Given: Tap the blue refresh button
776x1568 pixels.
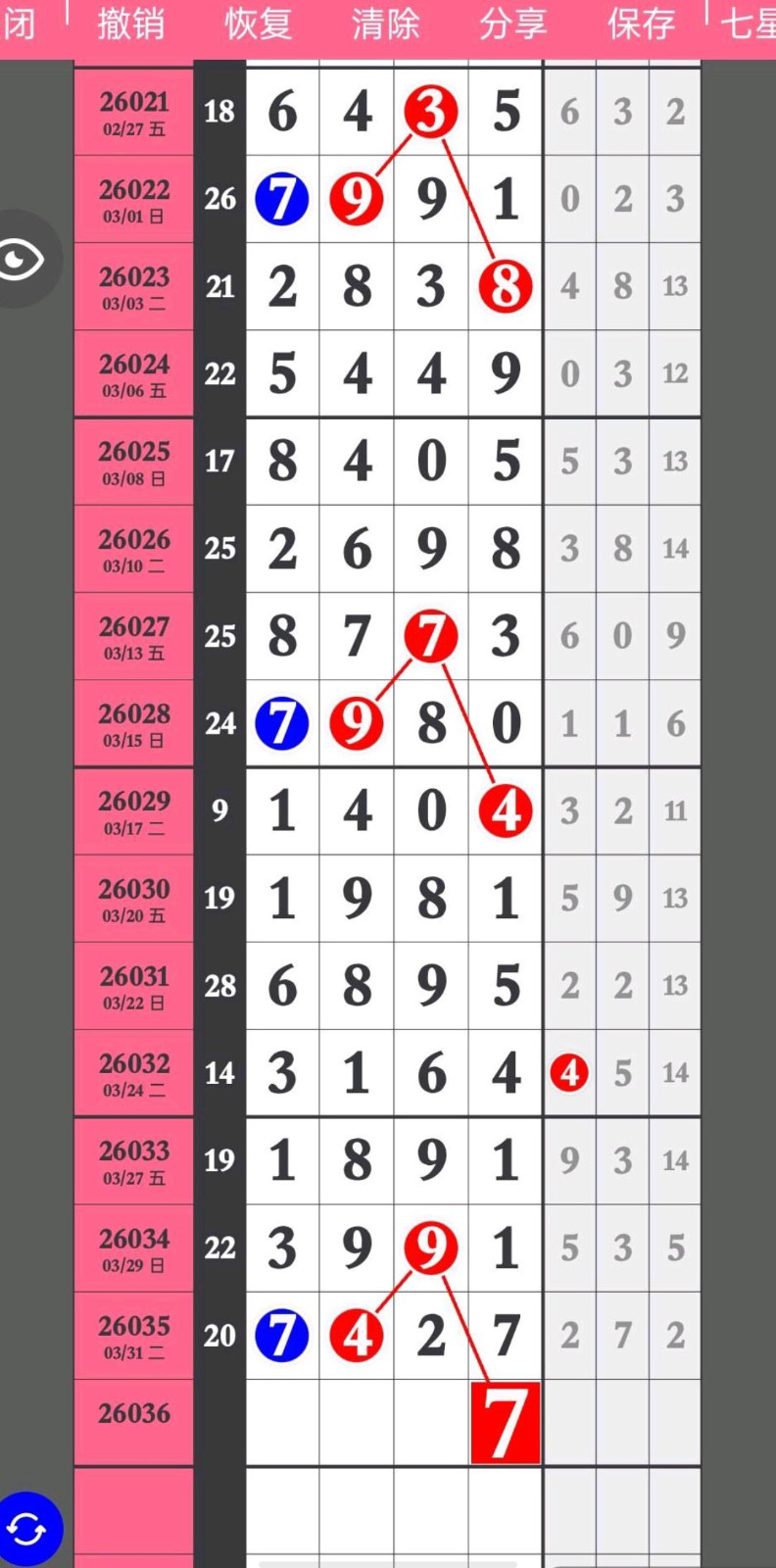Looking at the screenshot, I should [x=27, y=1528].
